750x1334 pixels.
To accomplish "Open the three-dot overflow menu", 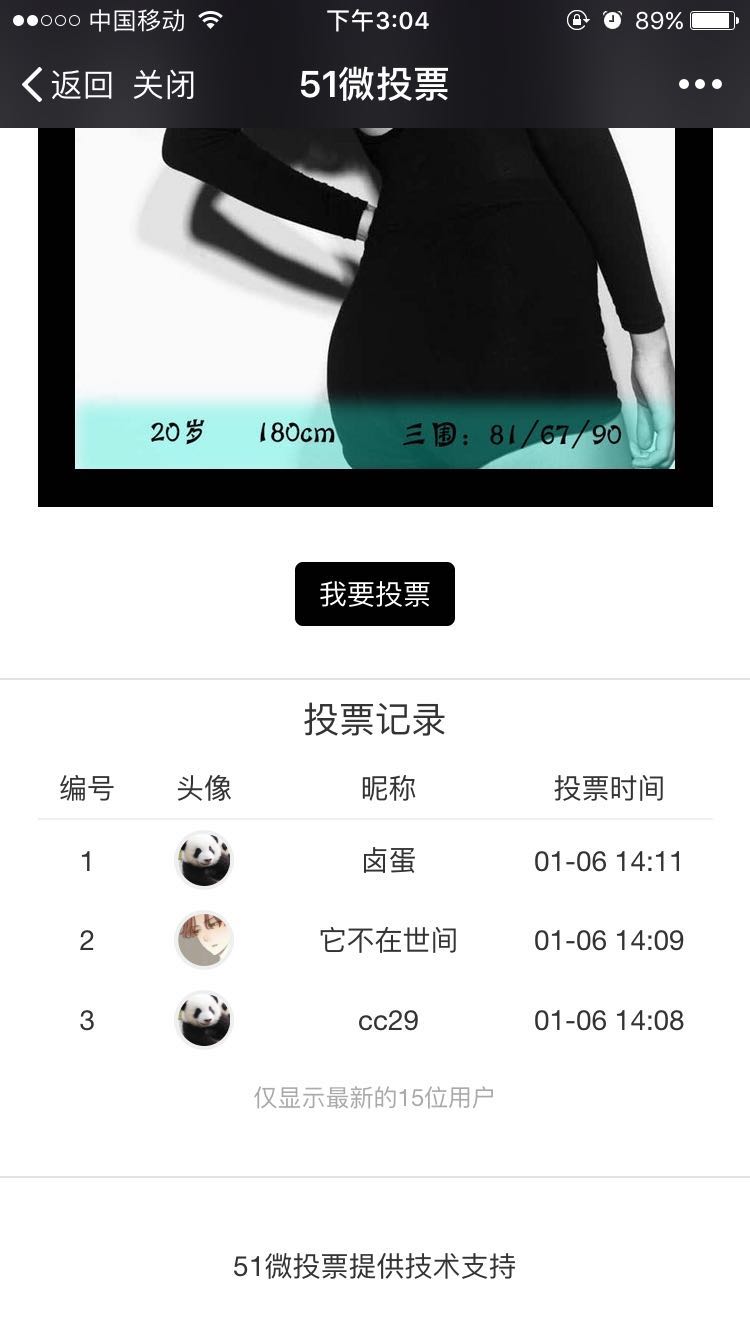I will 700,85.
